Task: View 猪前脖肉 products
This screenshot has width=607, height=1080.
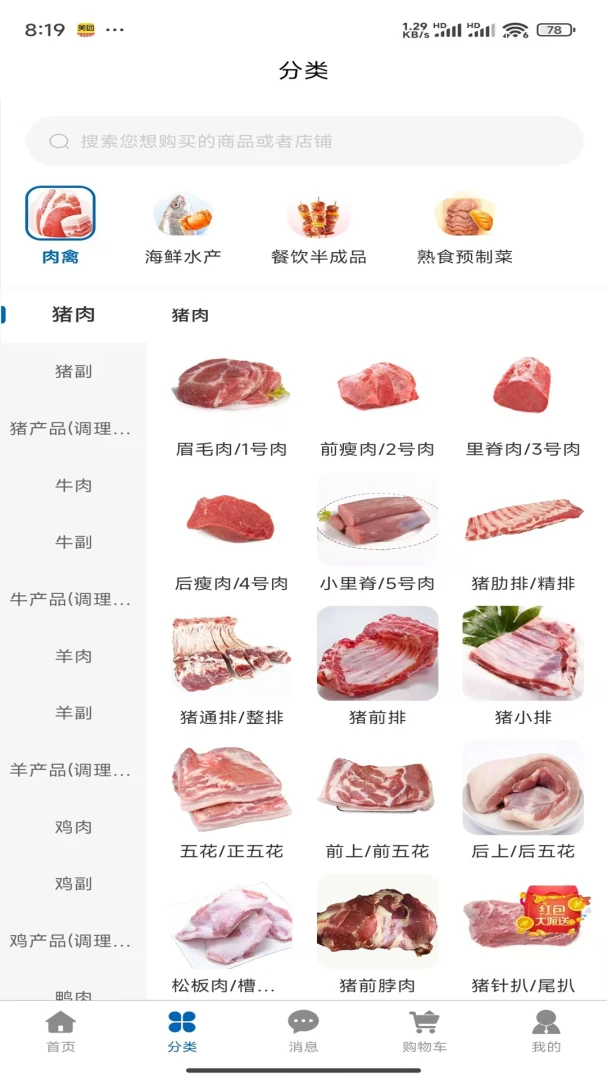Action: point(378,935)
